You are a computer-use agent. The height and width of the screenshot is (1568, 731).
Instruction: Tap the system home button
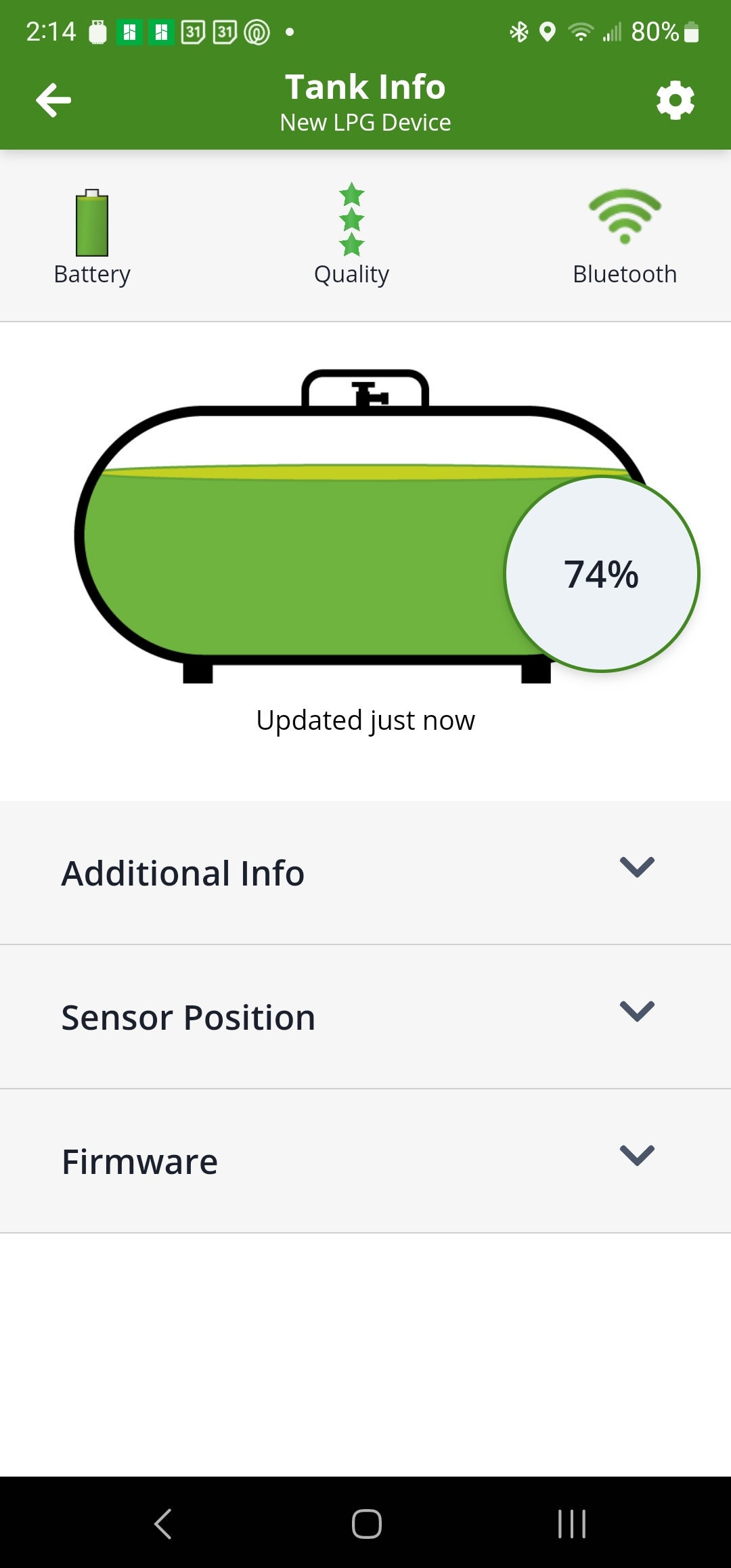point(366,1524)
